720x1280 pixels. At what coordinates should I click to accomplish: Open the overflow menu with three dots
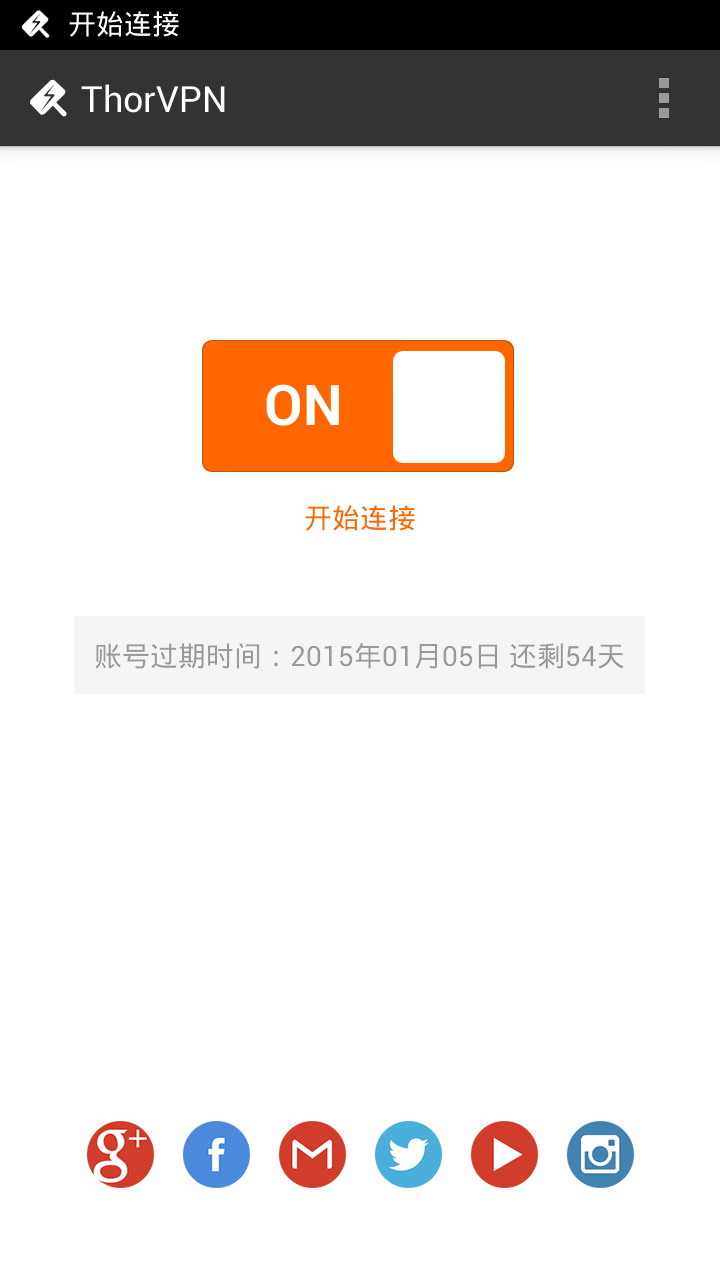click(x=663, y=97)
